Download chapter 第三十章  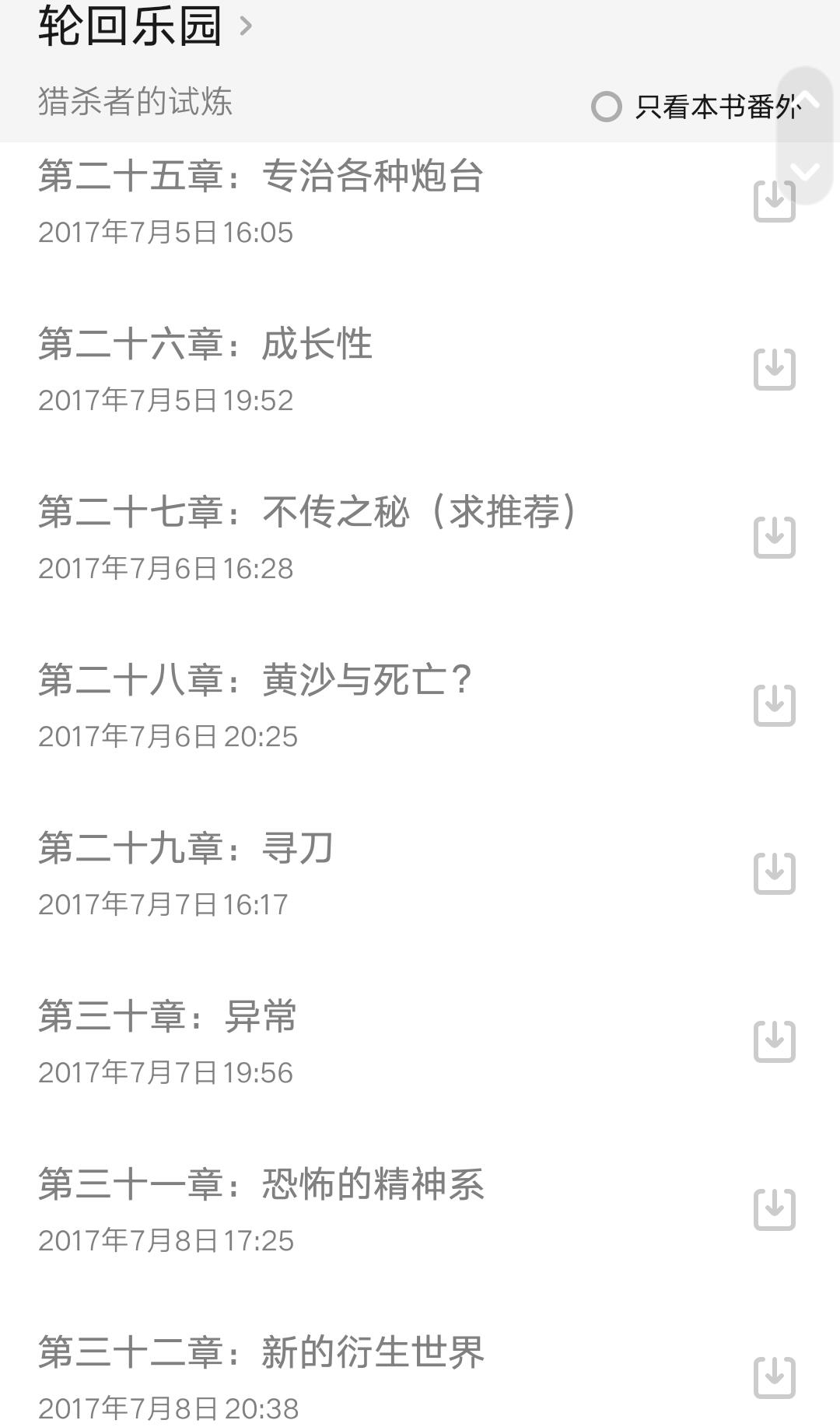pyautogui.click(x=775, y=1041)
